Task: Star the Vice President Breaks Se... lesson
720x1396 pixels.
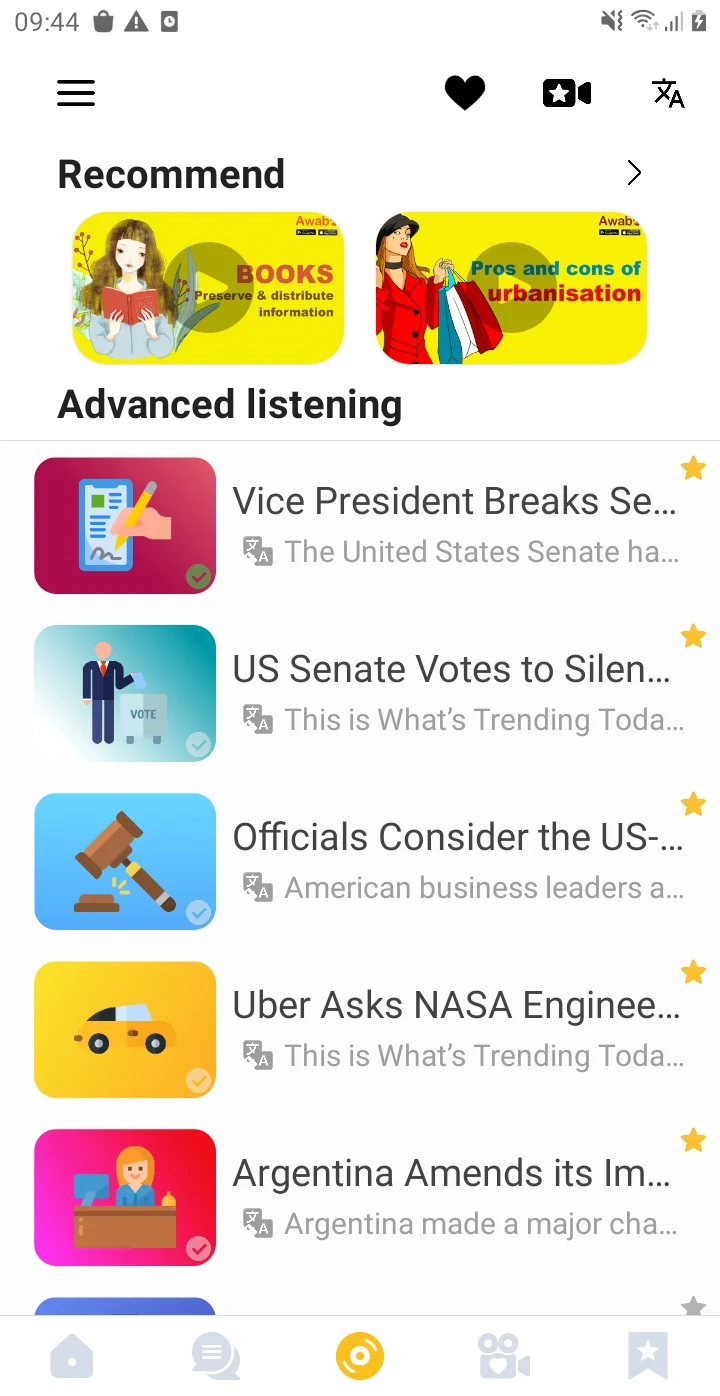Action: (x=693, y=468)
